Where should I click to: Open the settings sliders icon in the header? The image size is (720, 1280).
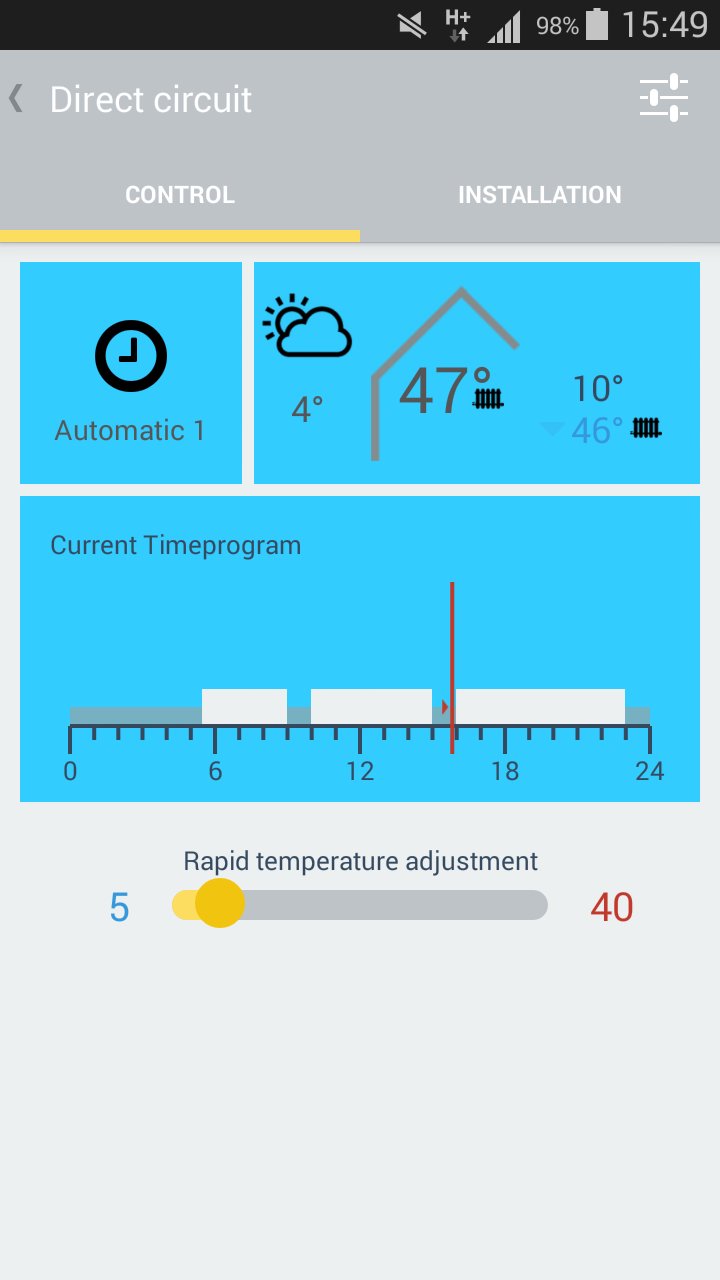(x=663, y=98)
